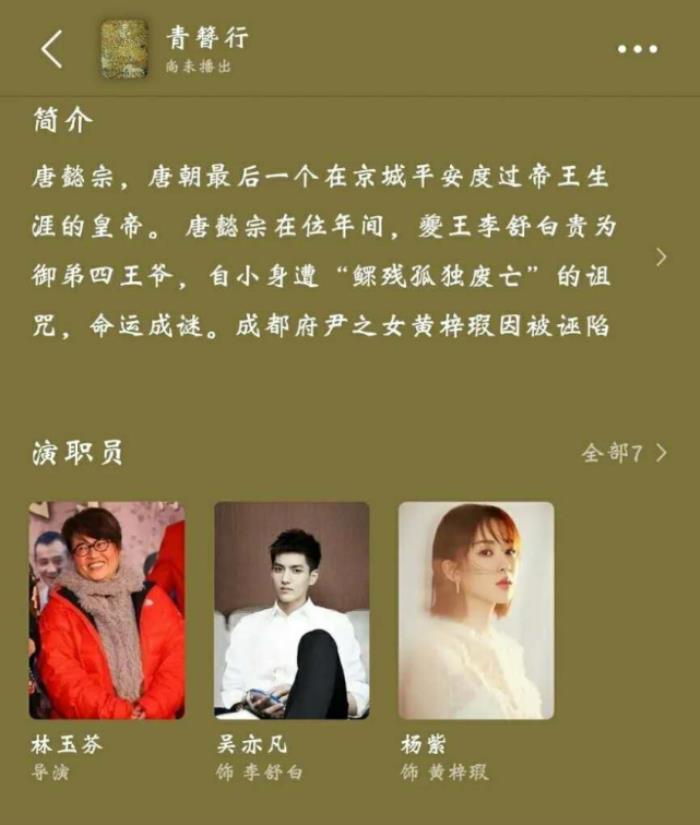Open director 林玉芬's profile card
Image resolution: width=700 pixels, height=825 pixels.
107,610
